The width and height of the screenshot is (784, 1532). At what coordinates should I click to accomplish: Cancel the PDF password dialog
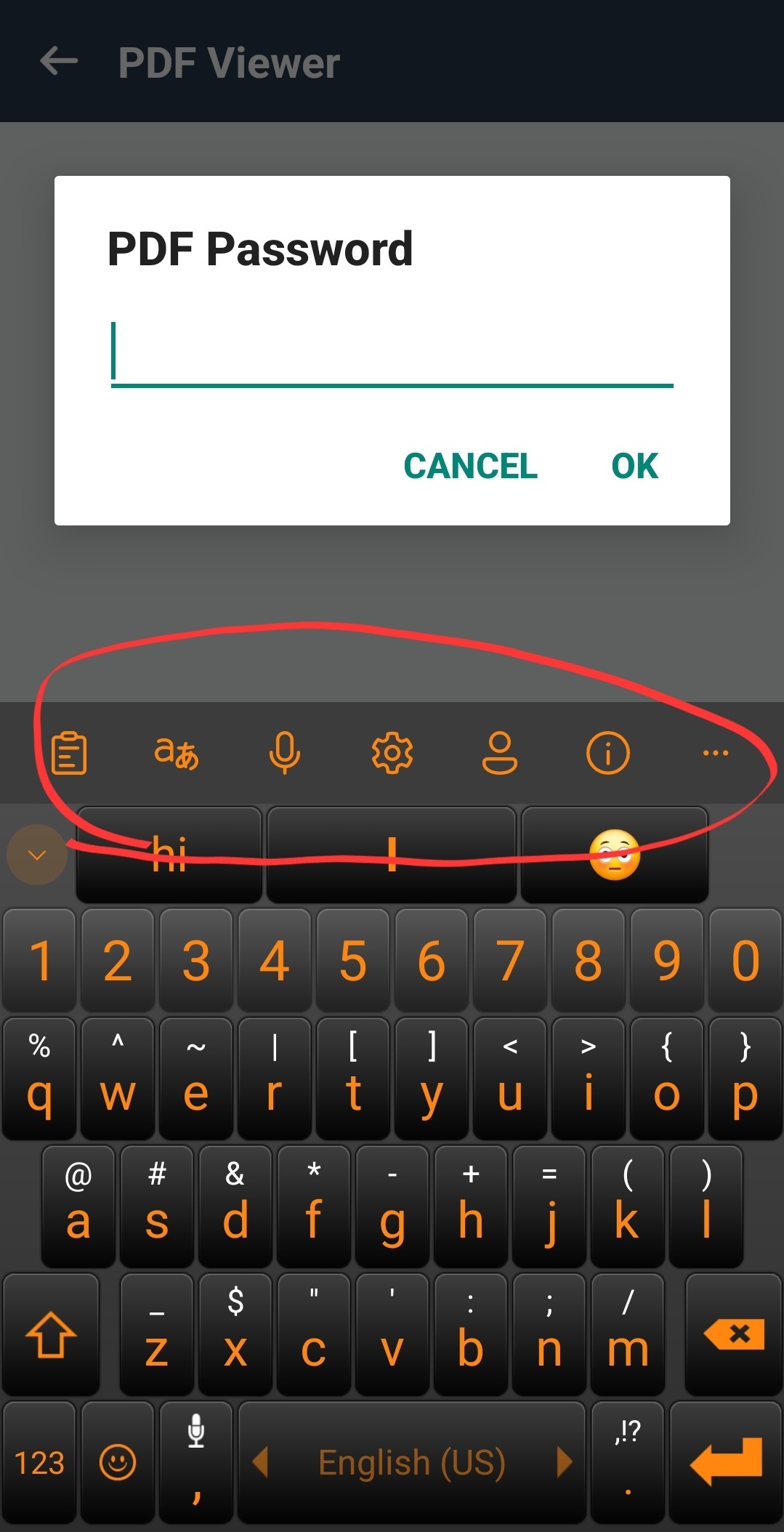[470, 466]
